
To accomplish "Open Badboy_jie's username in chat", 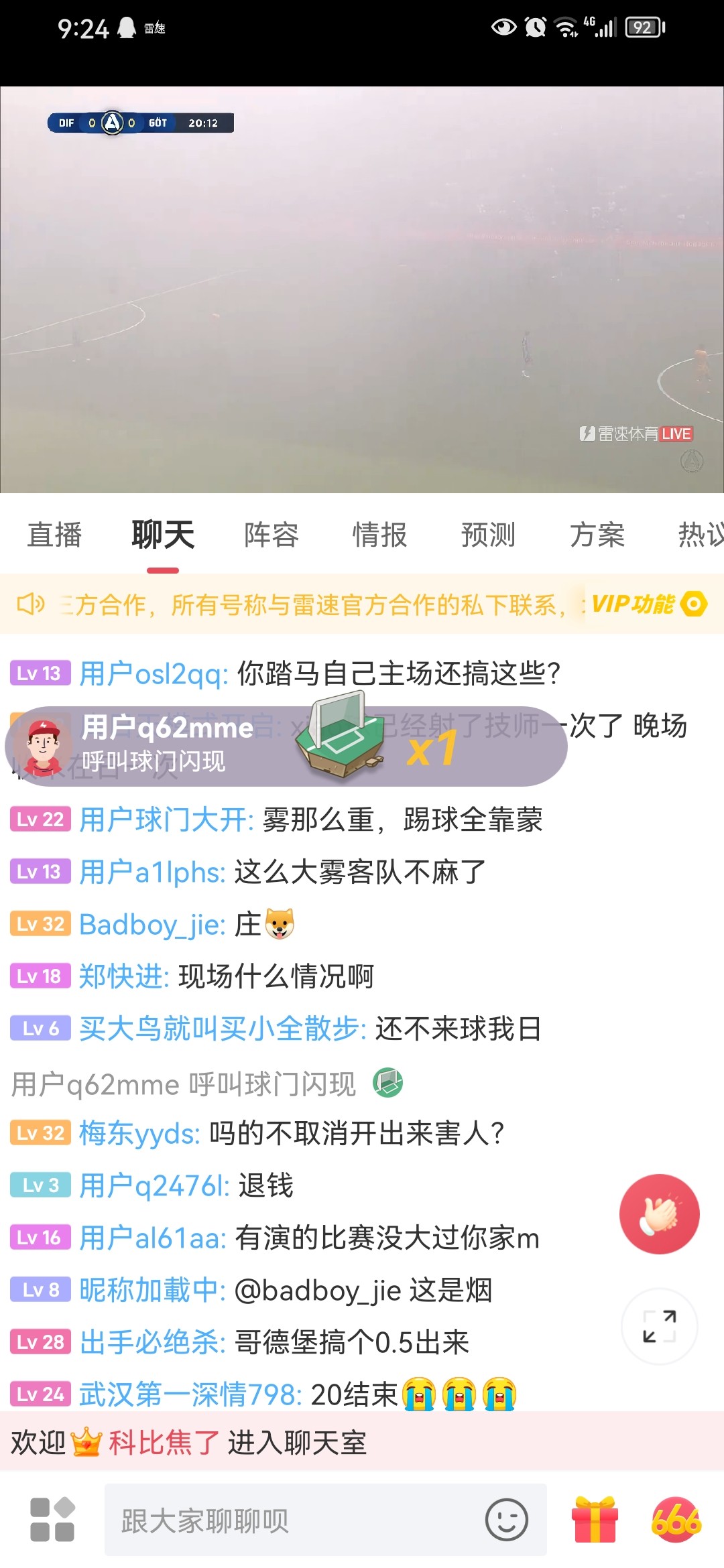I will 153,925.
